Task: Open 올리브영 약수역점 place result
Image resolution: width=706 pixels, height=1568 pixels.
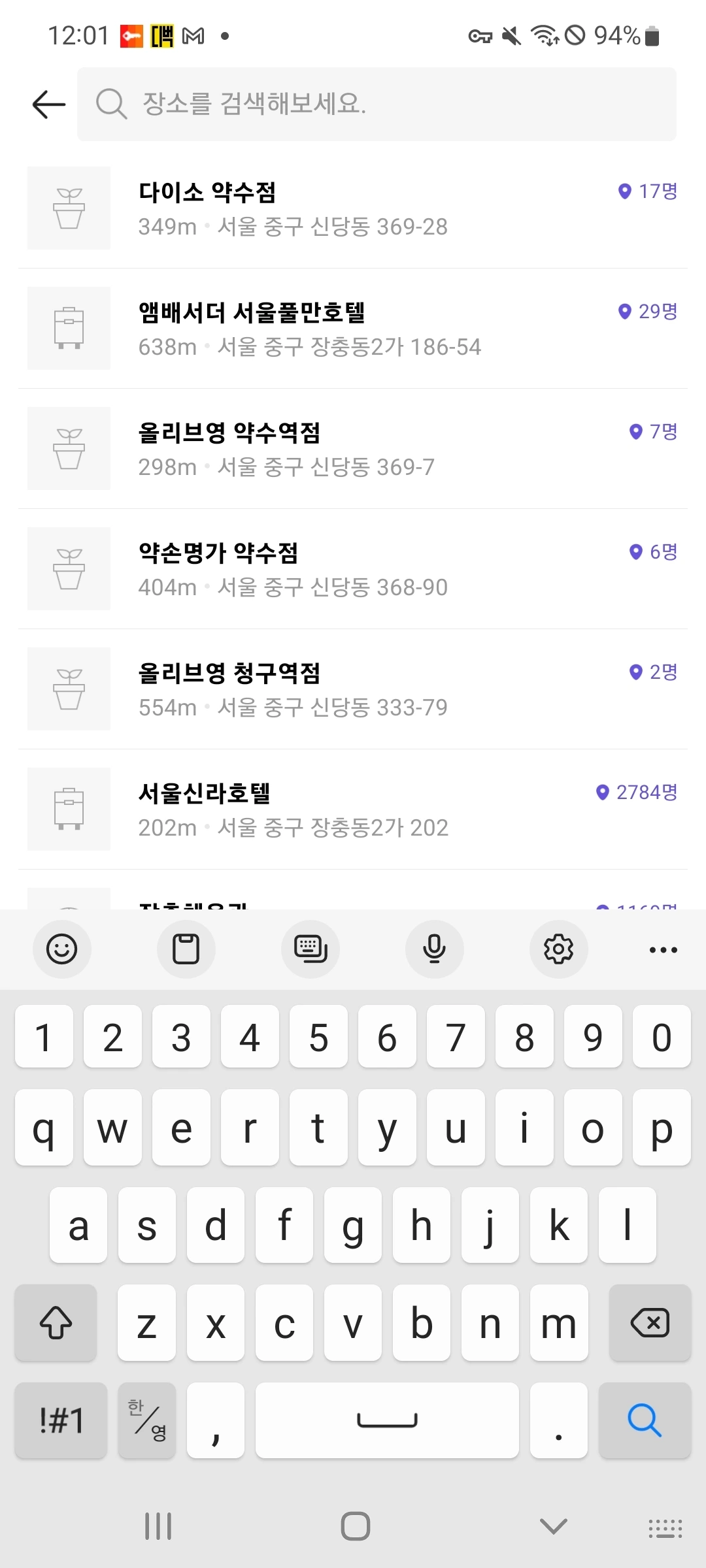Action: click(x=353, y=449)
